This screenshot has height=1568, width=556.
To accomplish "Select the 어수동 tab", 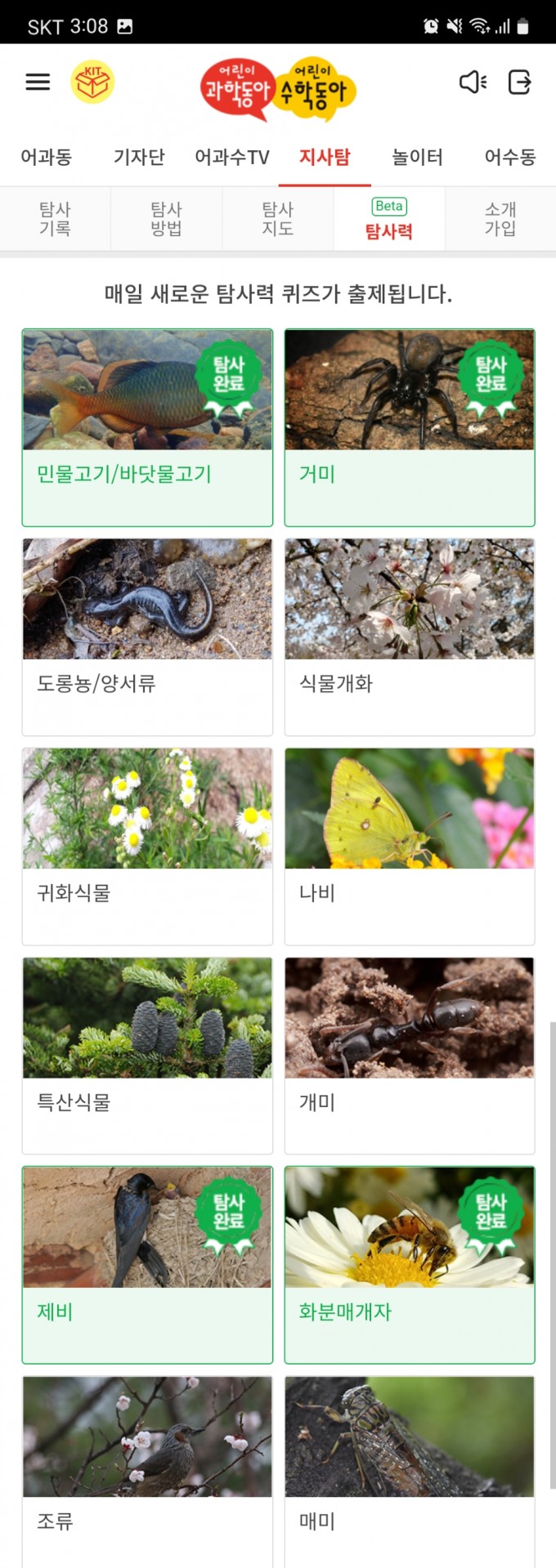I will pos(509,157).
